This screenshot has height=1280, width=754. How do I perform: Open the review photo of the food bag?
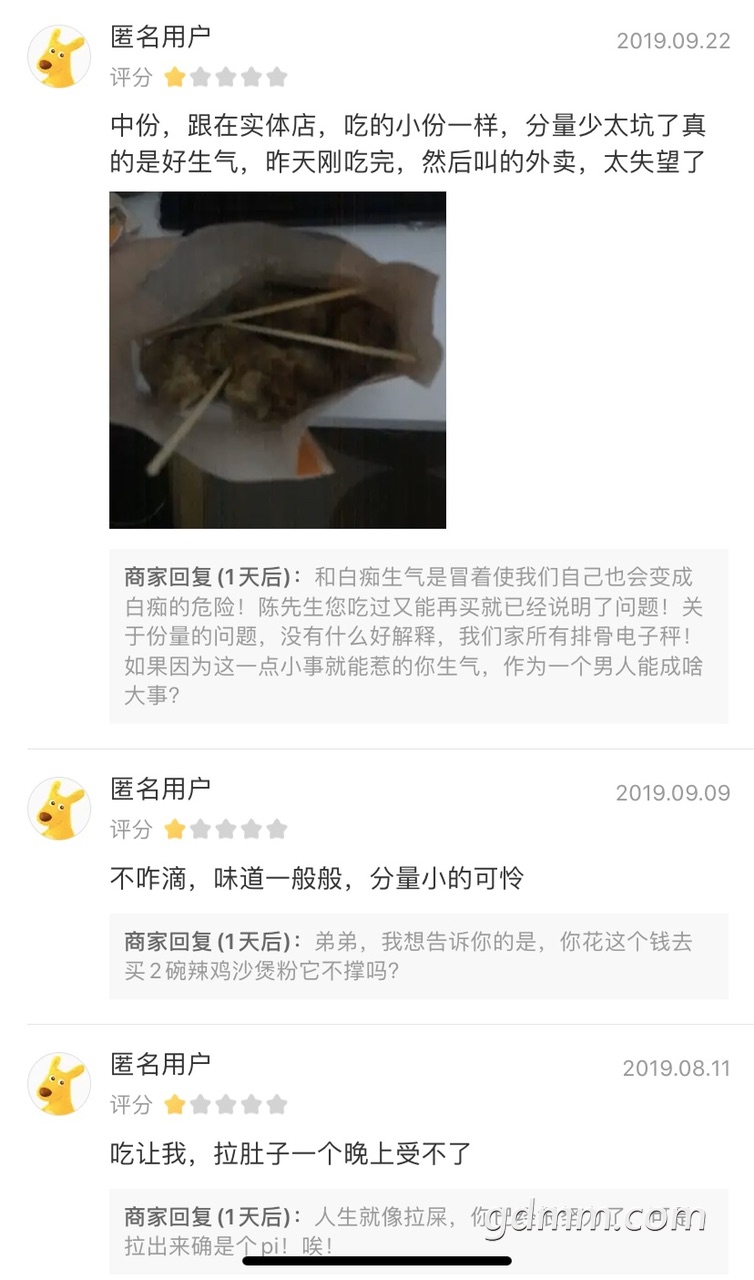tap(277, 360)
